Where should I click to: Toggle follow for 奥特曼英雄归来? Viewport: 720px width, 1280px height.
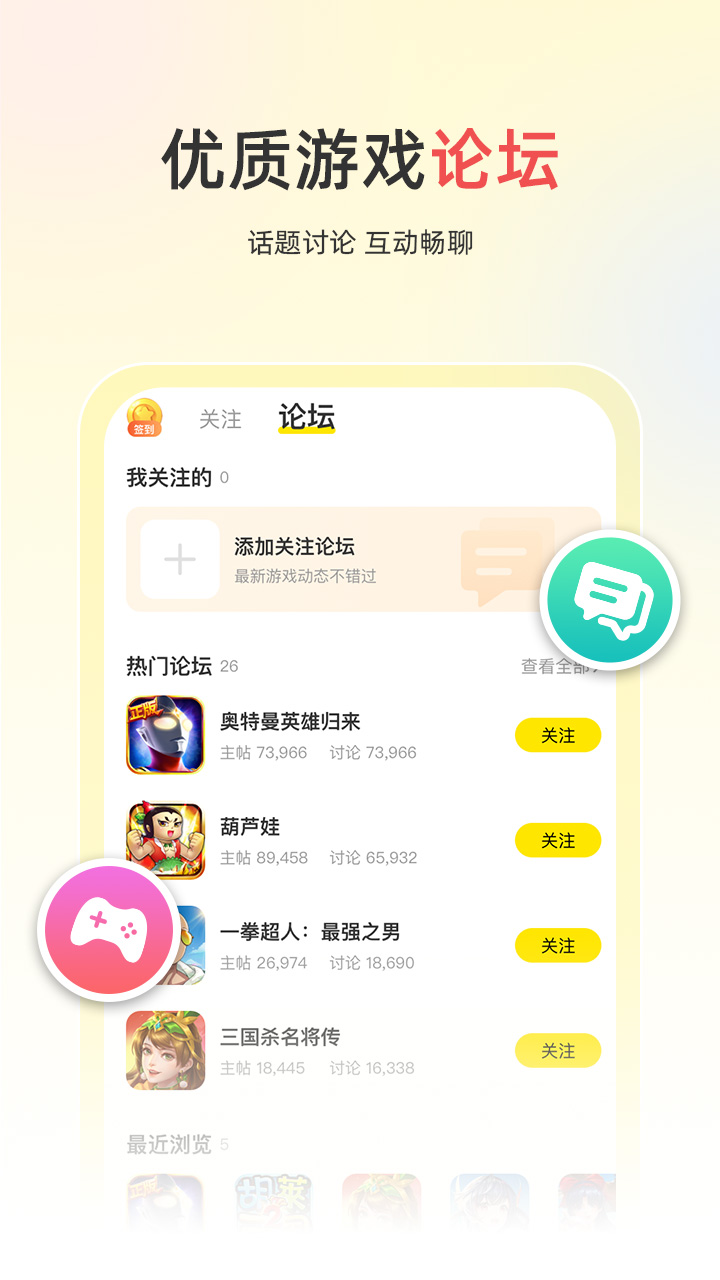coord(557,735)
